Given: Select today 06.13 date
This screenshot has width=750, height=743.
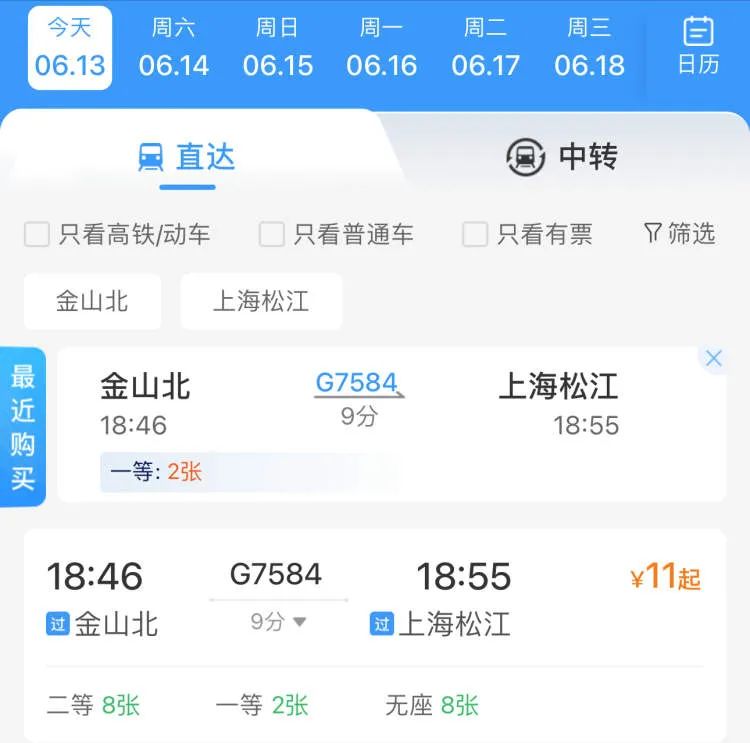Looking at the screenshot, I should click(x=70, y=48).
